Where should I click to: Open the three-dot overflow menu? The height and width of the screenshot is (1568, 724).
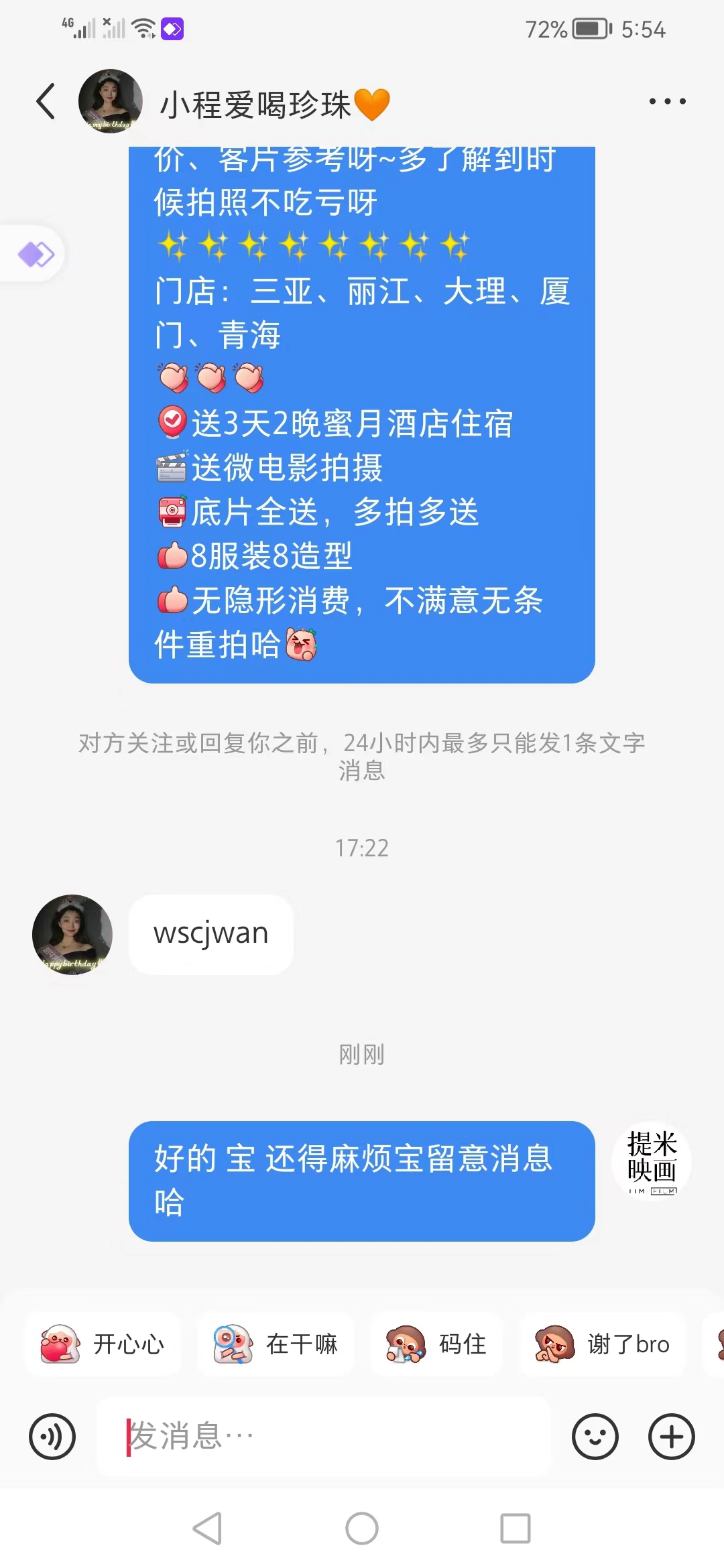click(x=667, y=102)
